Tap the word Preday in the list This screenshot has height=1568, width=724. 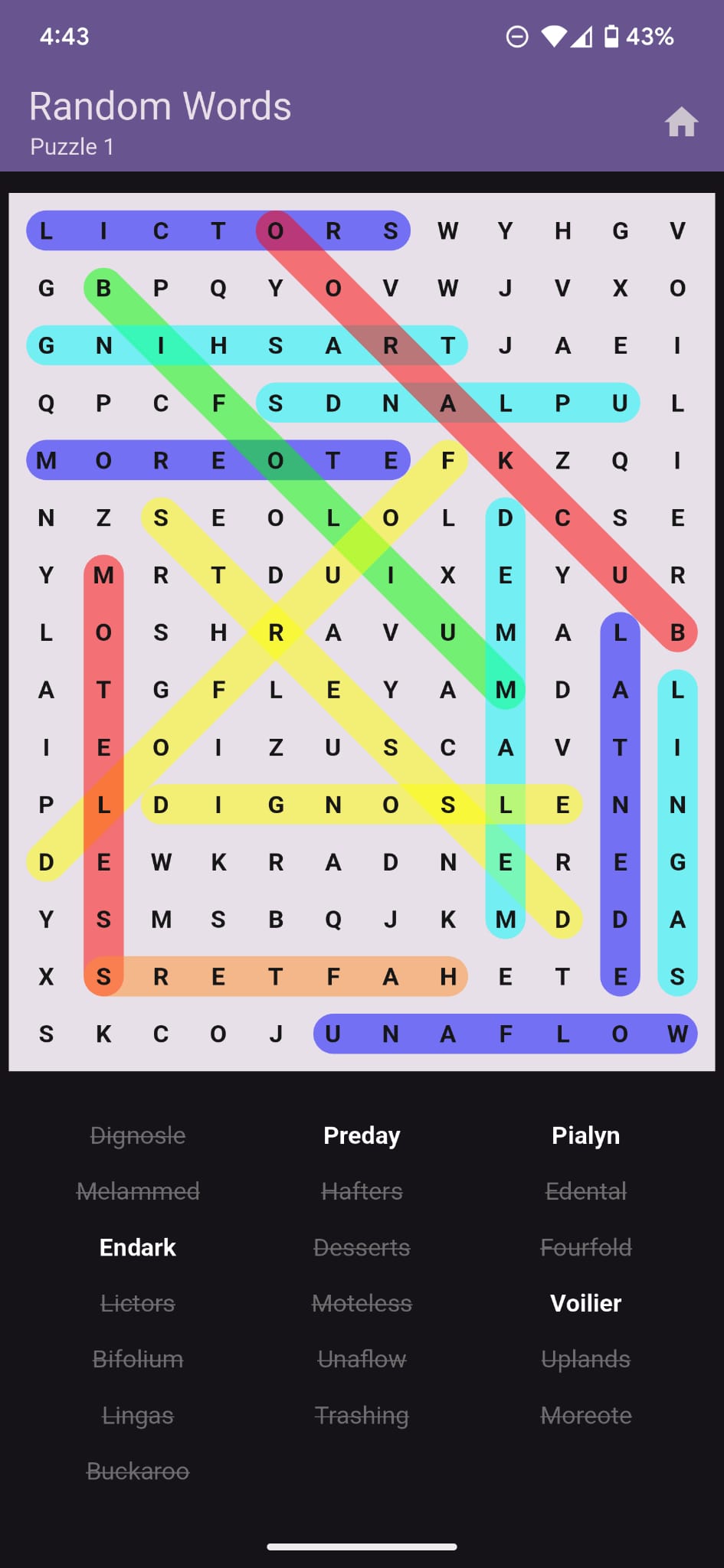click(361, 1135)
